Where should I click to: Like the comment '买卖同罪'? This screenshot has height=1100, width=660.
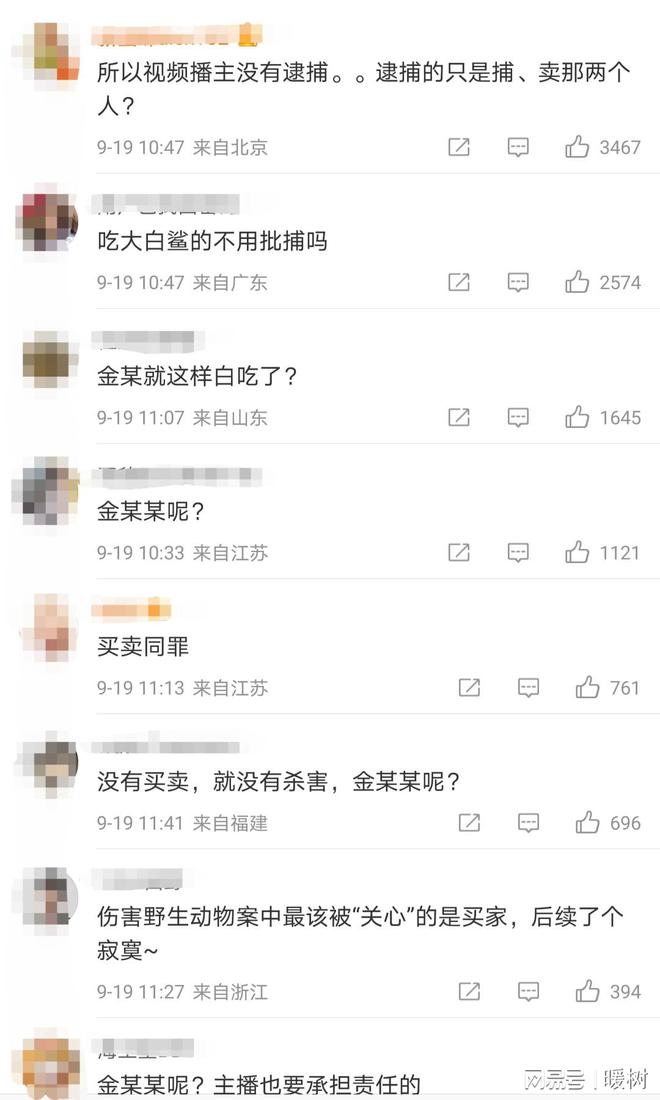pyautogui.click(x=587, y=688)
